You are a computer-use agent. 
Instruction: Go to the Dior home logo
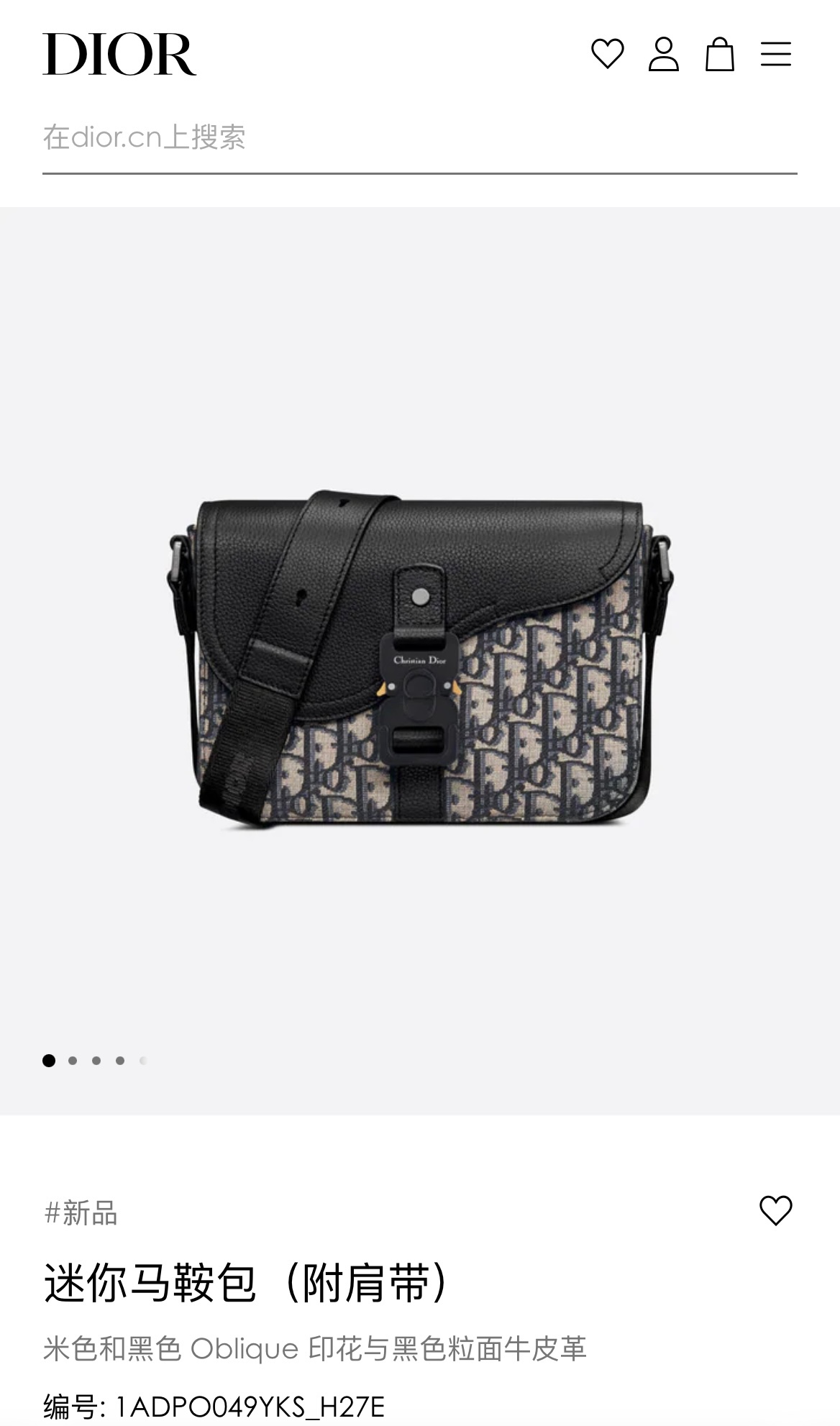coord(119,54)
